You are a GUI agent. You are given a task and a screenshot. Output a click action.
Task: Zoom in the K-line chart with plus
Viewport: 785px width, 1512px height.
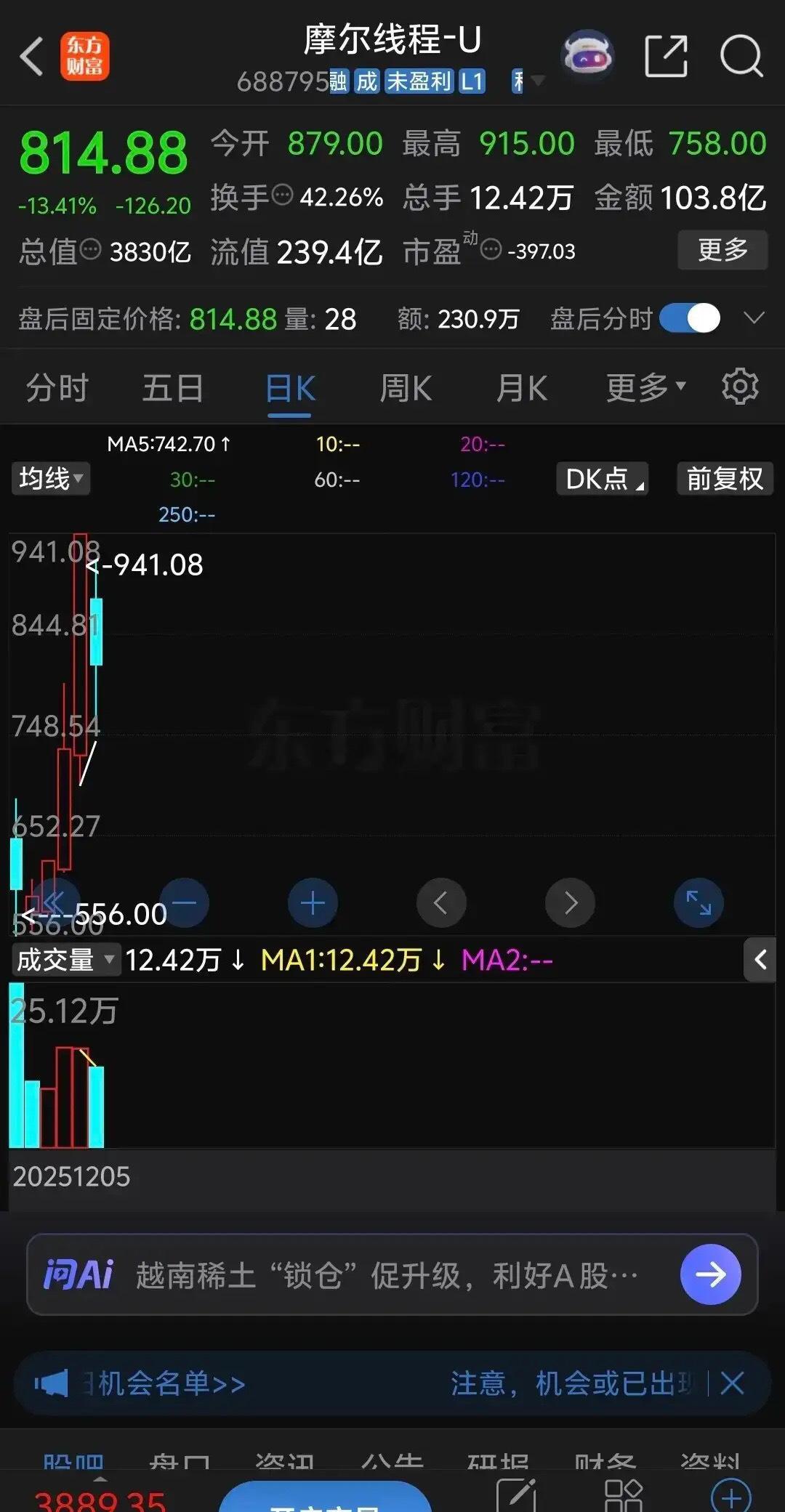tap(313, 902)
